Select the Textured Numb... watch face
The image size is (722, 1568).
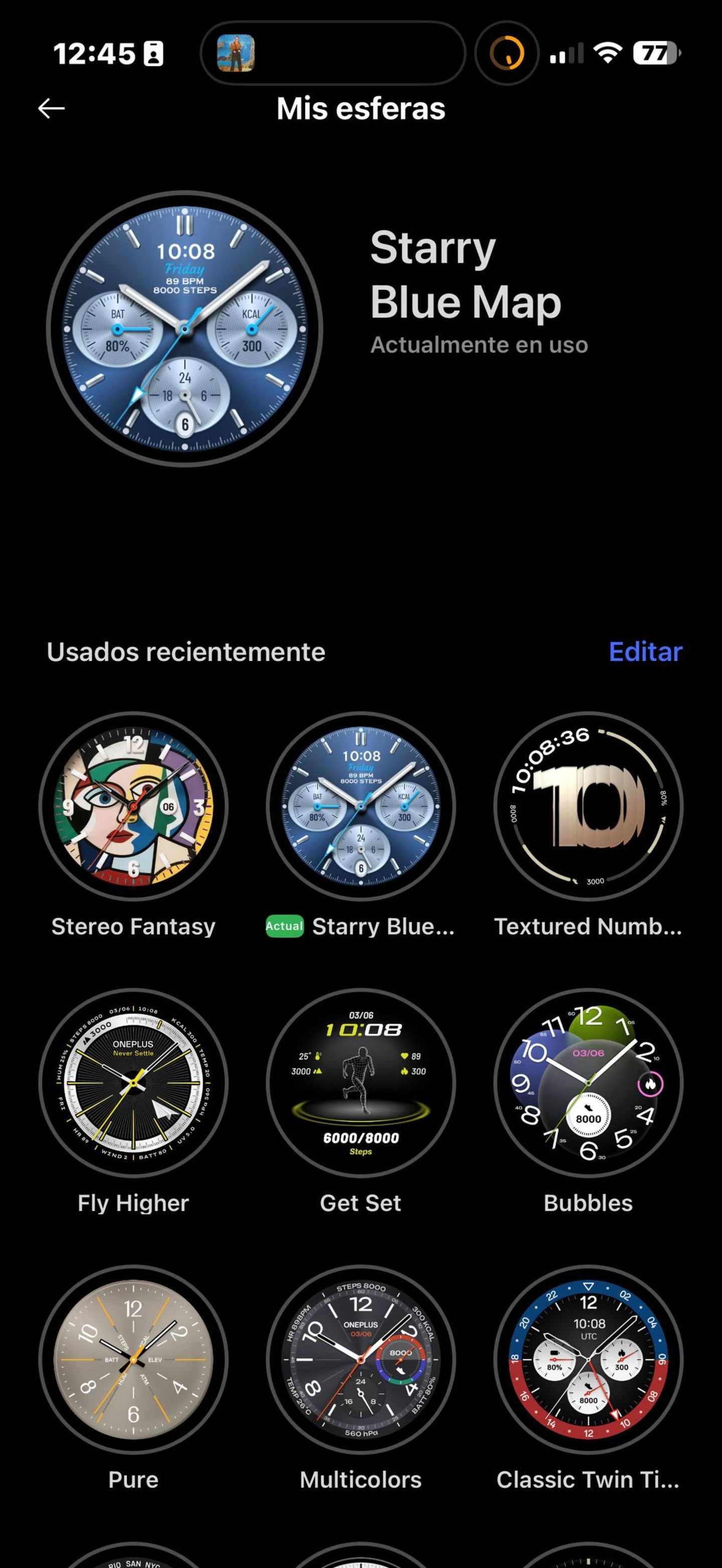click(588, 806)
